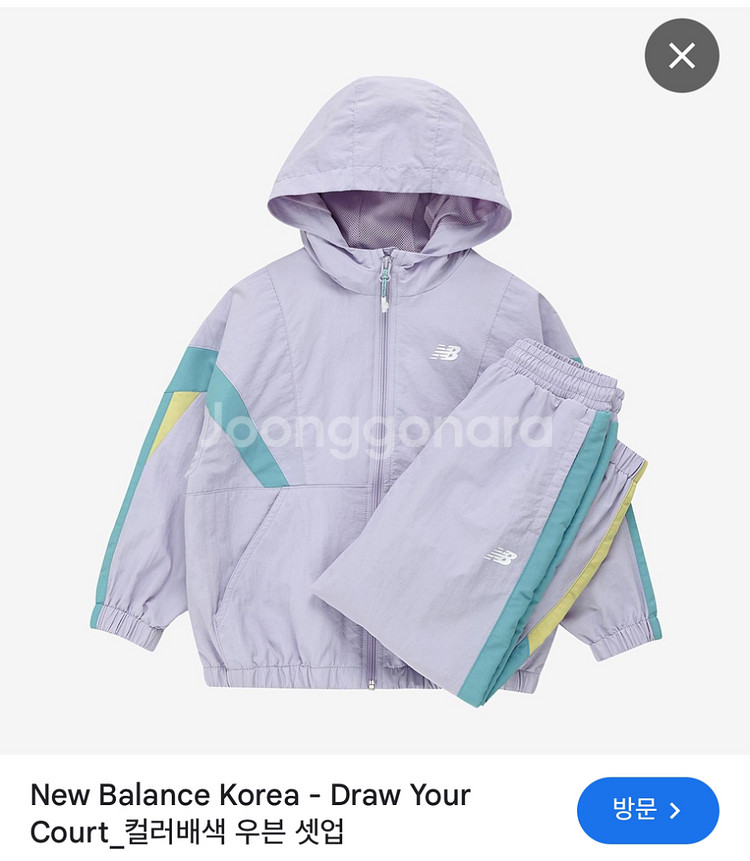Tap the blue 방문 visit button
750x861 pixels.
point(647,810)
